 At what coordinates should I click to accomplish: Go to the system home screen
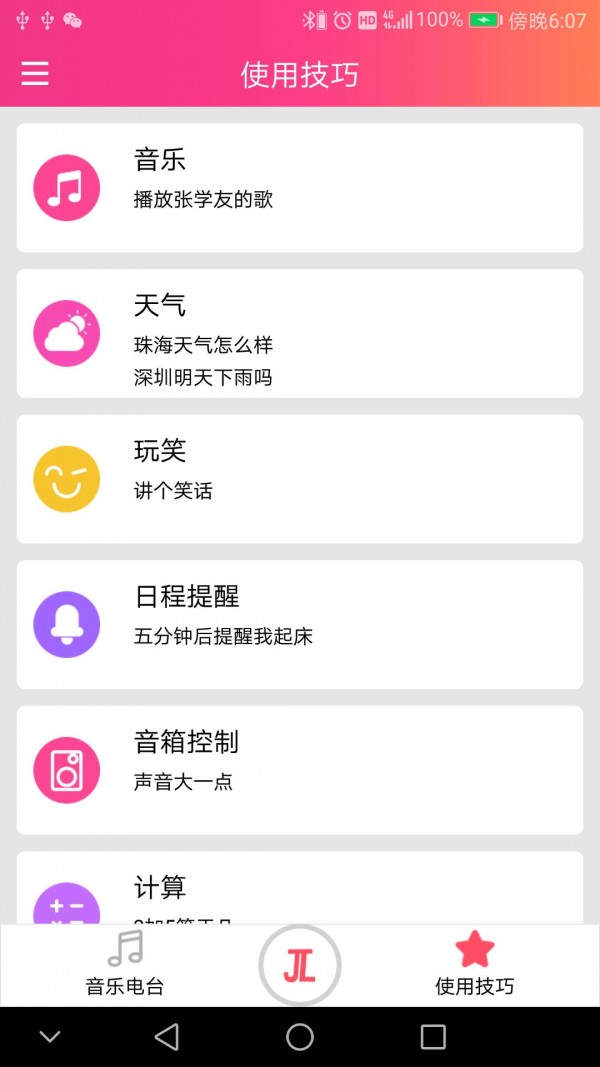click(x=300, y=1037)
